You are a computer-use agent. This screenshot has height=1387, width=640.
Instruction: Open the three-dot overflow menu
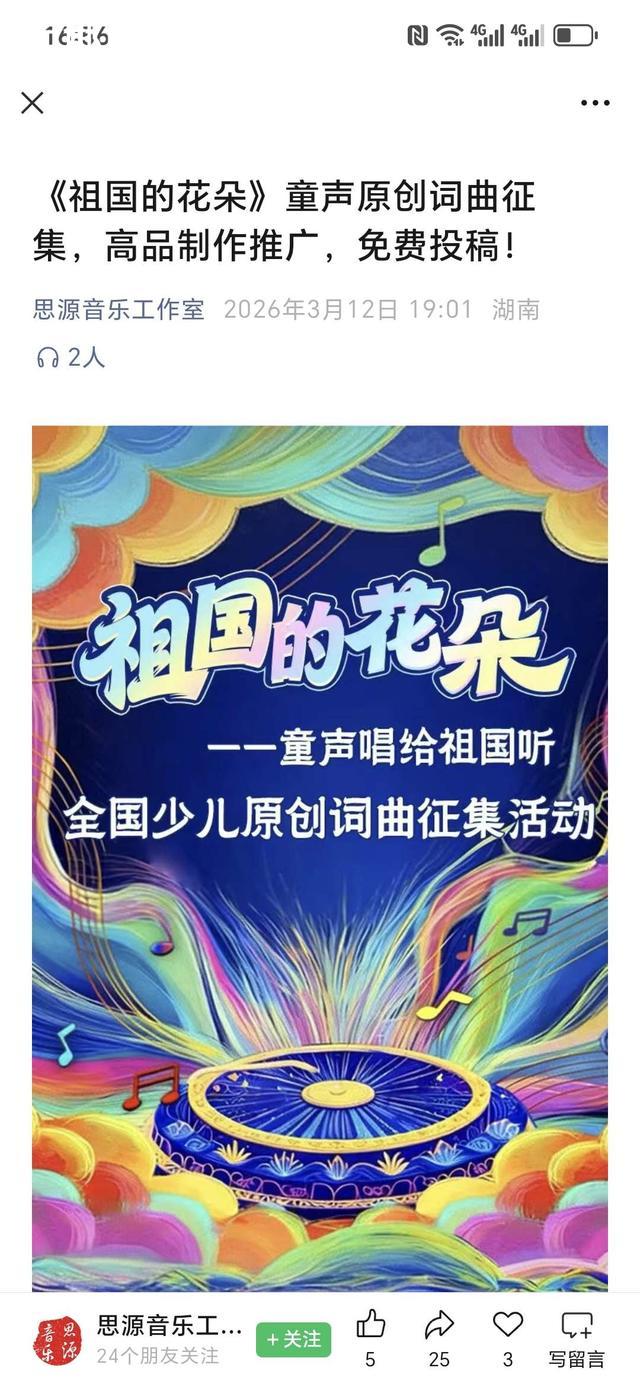pyautogui.click(x=595, y=103)
